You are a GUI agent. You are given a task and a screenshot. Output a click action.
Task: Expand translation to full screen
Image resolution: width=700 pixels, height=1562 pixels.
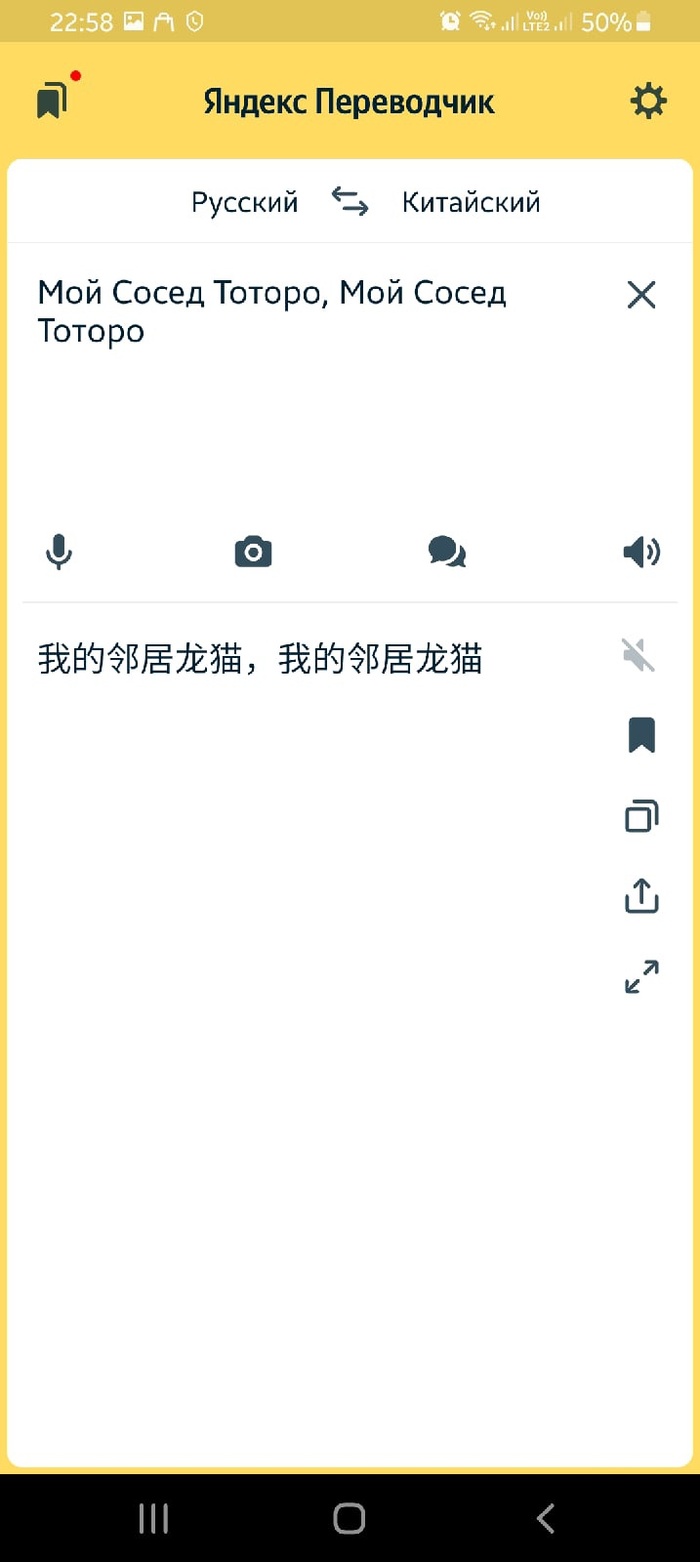(641, 977)
